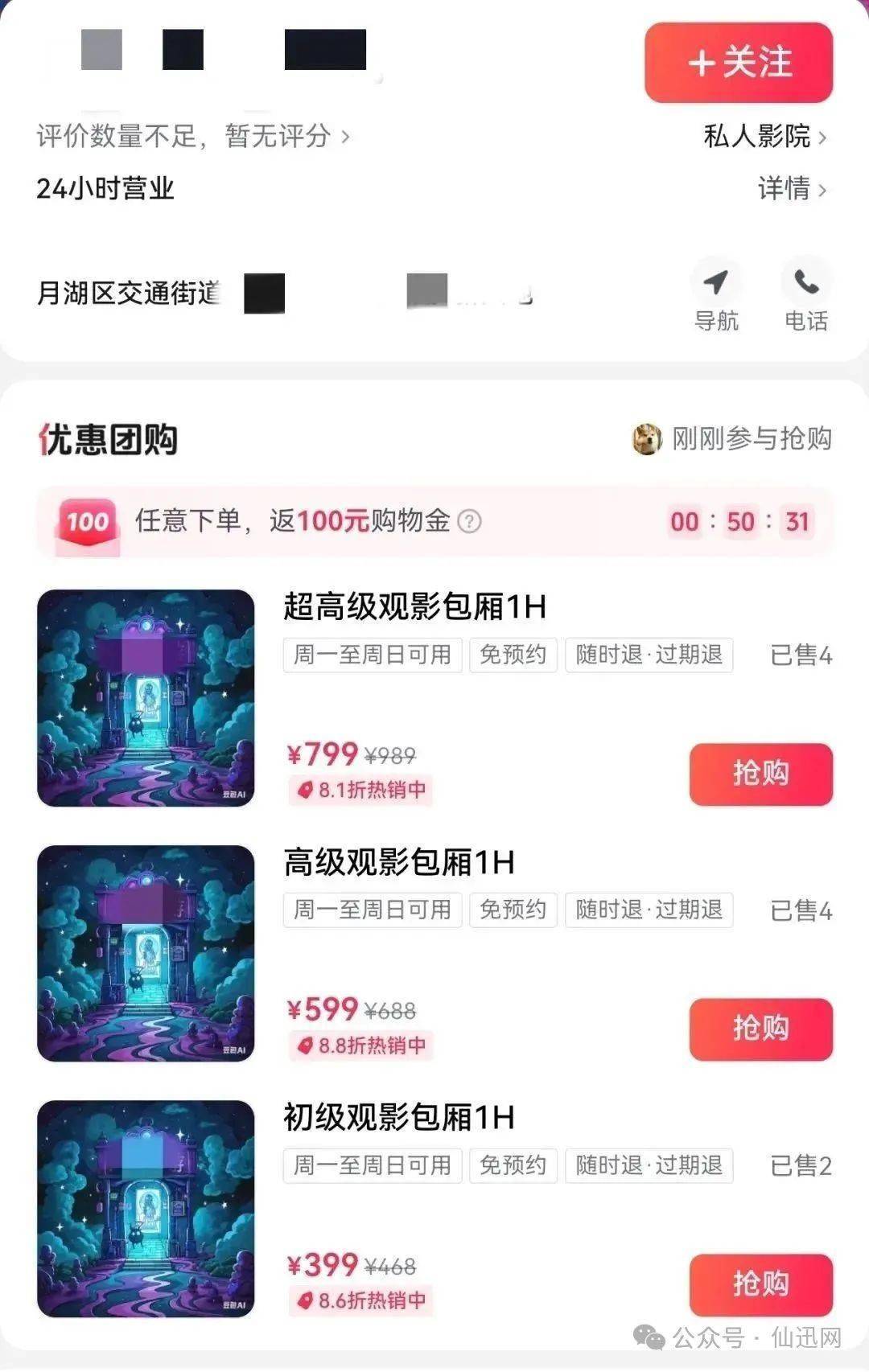Tap 抢购 for 超高级观影包厢1H
869x1372 pixels.
coord(760,774)
